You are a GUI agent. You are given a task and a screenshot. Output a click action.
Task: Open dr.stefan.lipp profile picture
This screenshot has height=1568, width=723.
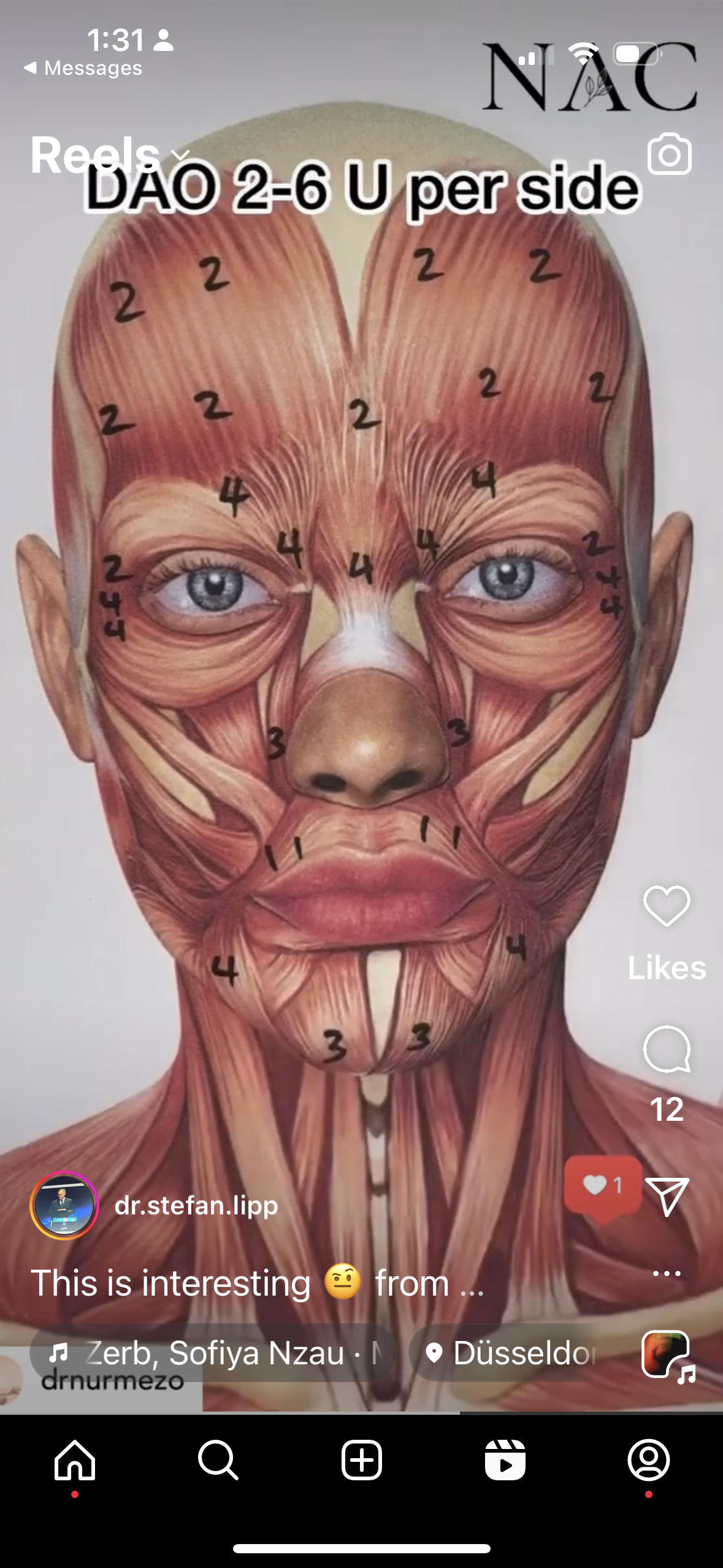[64, 1205]
